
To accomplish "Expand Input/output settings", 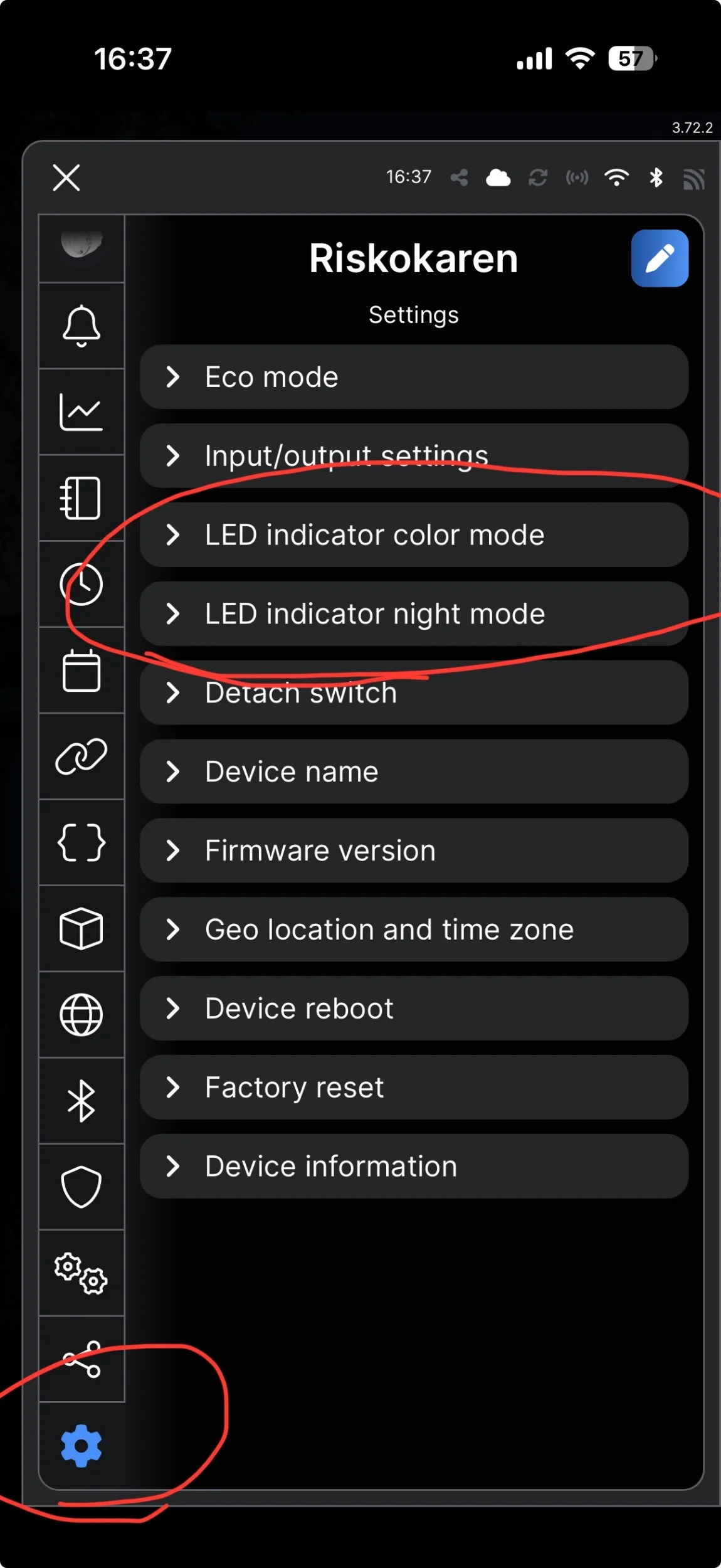I will (x=414, y=456).
